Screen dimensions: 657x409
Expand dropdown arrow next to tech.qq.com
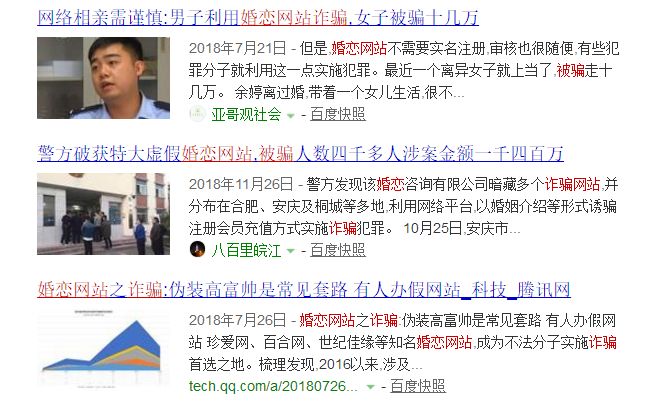point(371,387)
